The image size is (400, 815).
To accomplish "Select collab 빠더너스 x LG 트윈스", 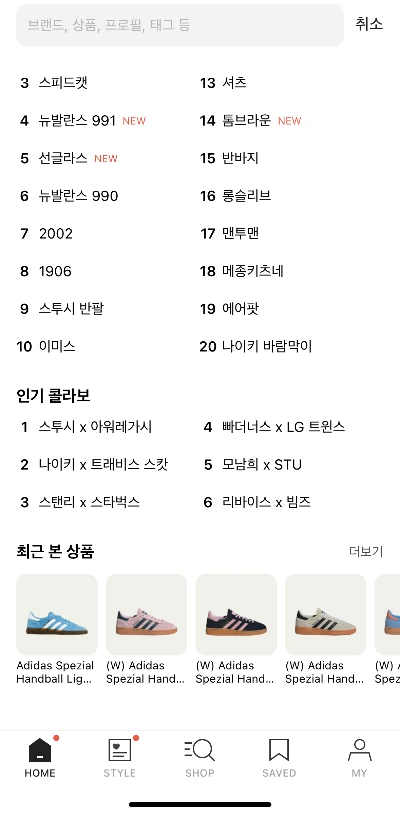I will tap(283, 427).
